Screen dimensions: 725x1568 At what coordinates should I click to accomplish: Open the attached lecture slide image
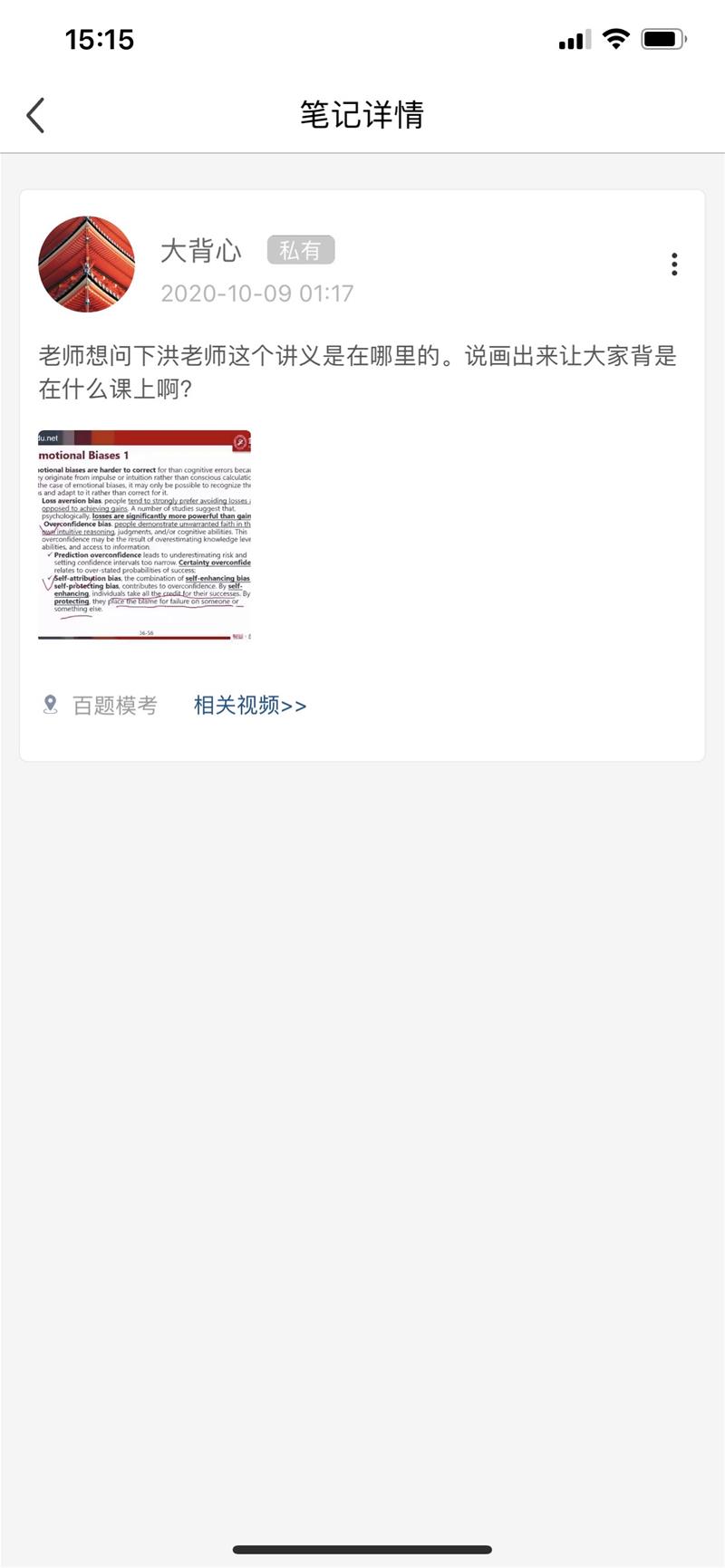pyautogui.click(x=144, y=535)
